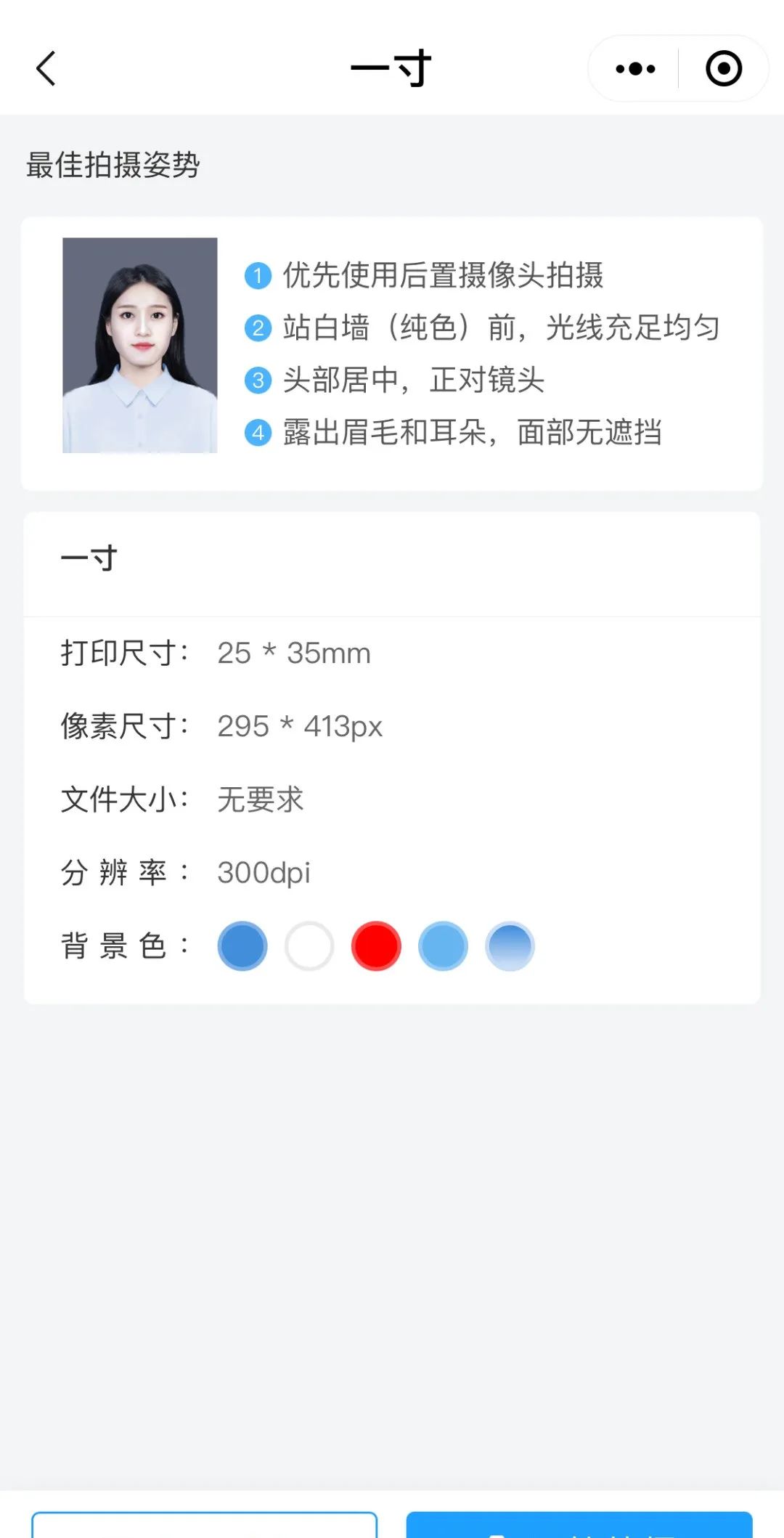Tap the circular mini-program exit icon

[x=722, y=68]
